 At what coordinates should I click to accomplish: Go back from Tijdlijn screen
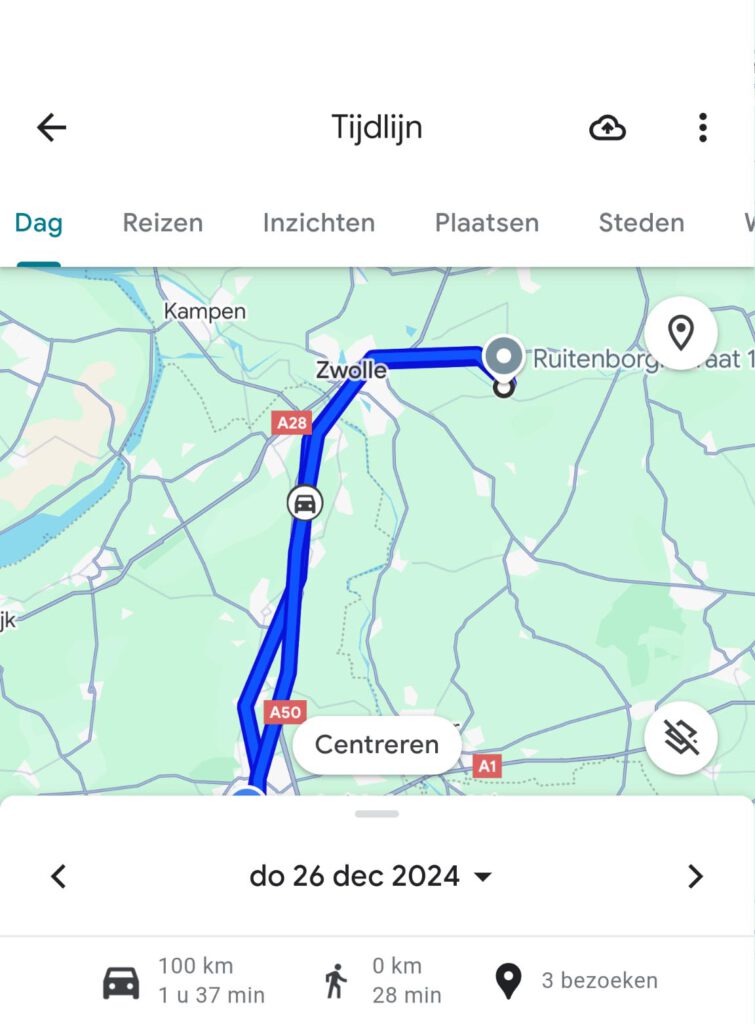51,127
